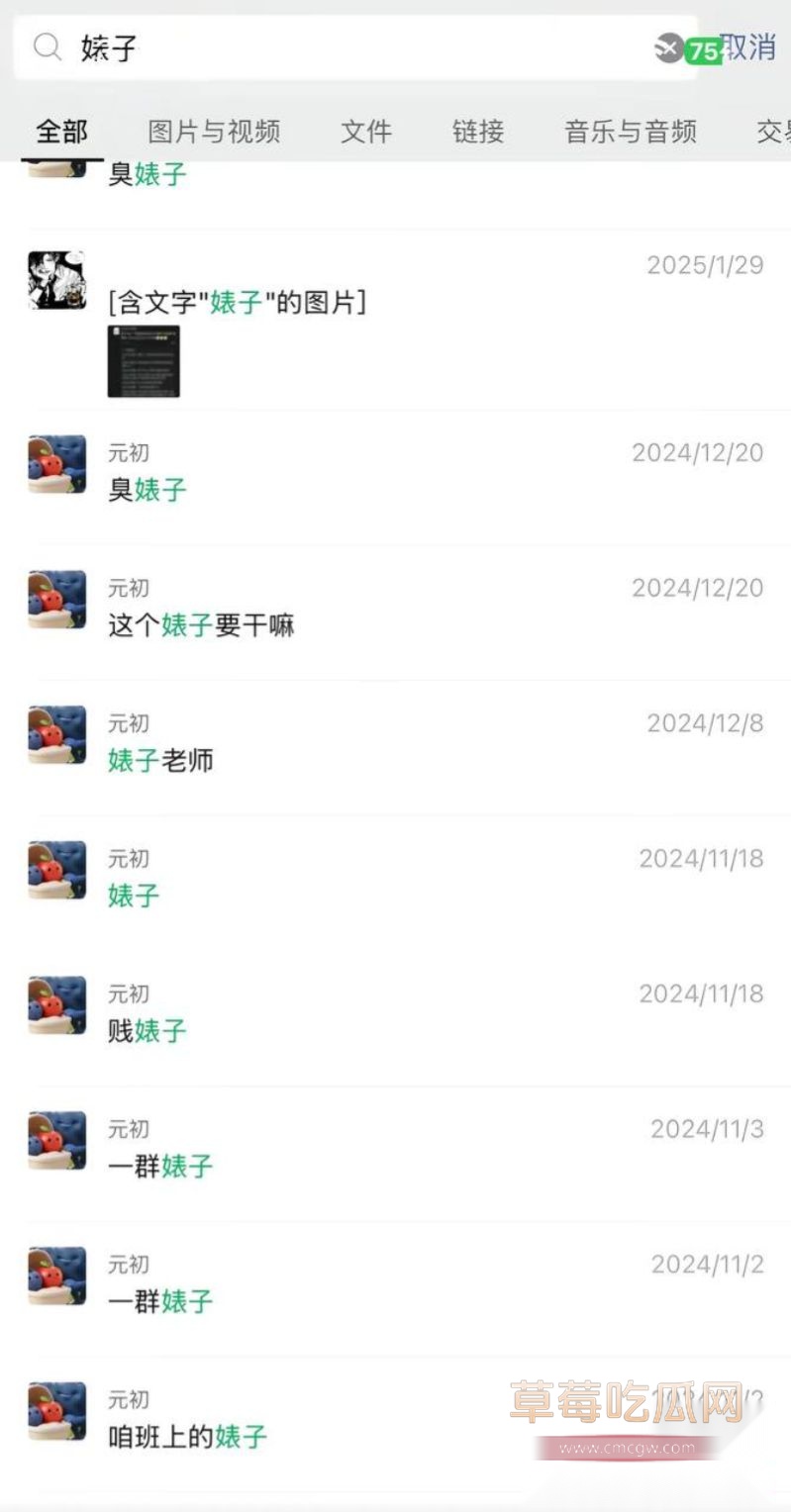
Task: Select the 全部 tab
Action: pyautogui.click(x=62, y=131)
